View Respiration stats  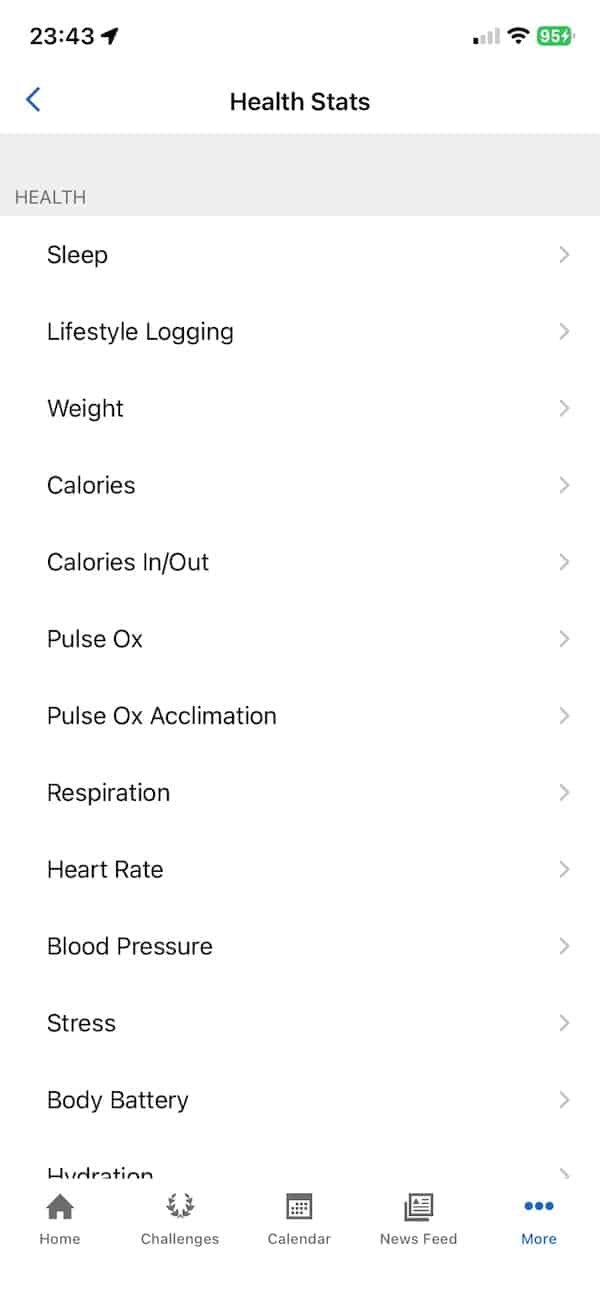(x=300, y=793)
